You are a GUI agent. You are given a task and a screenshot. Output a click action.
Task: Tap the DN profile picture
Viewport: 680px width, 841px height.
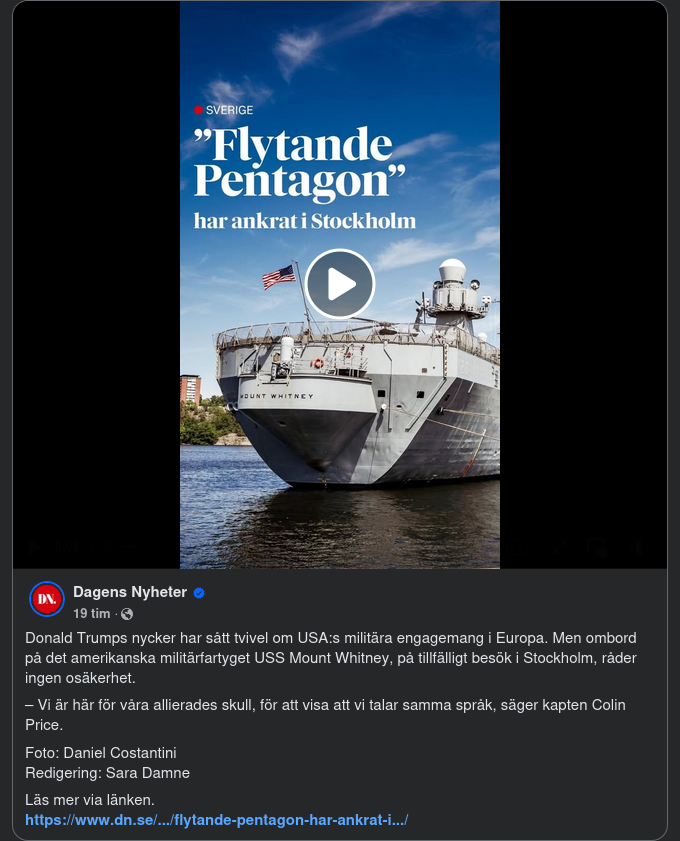(x=46, y=599)
